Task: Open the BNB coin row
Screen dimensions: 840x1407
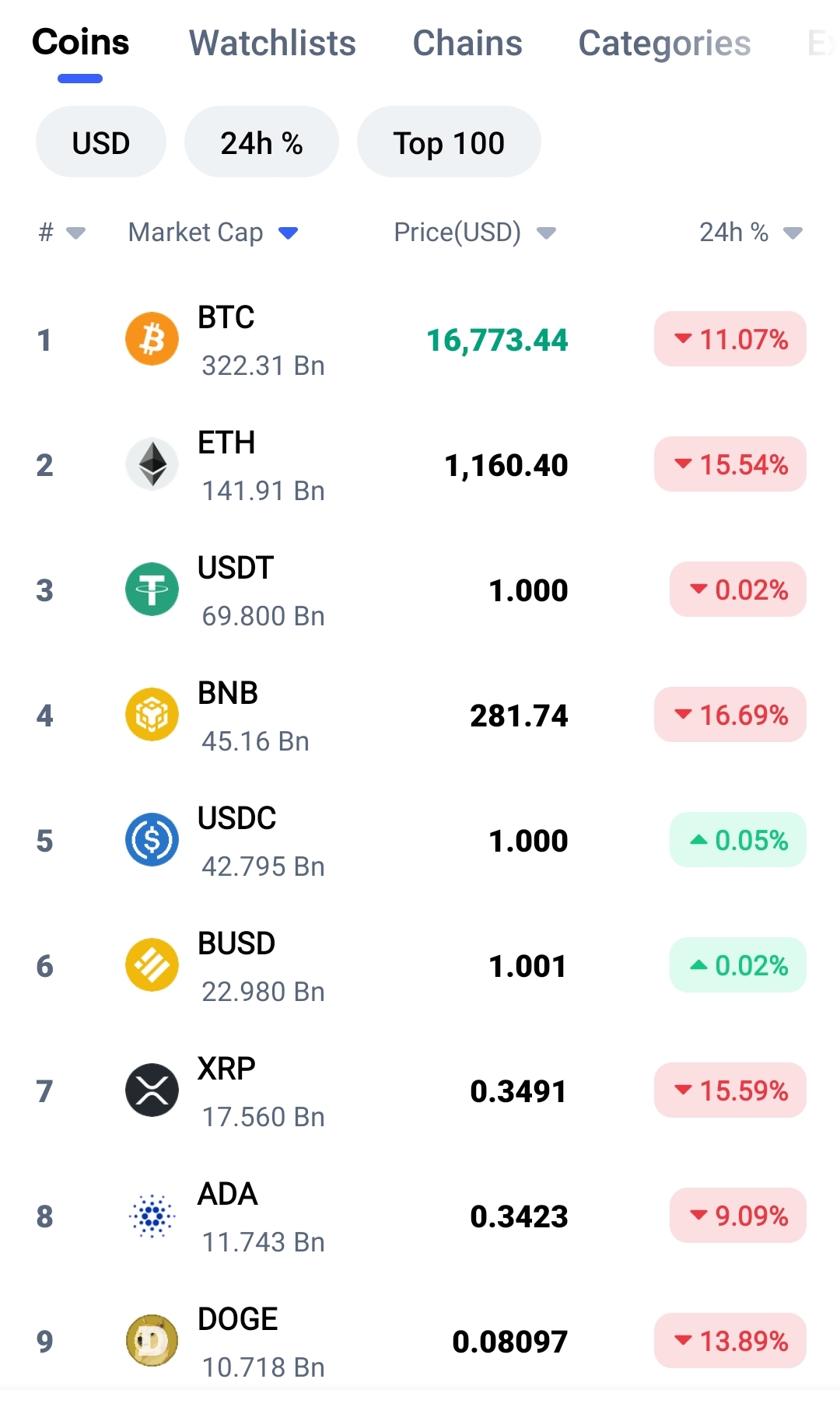Action: point(420,716)
